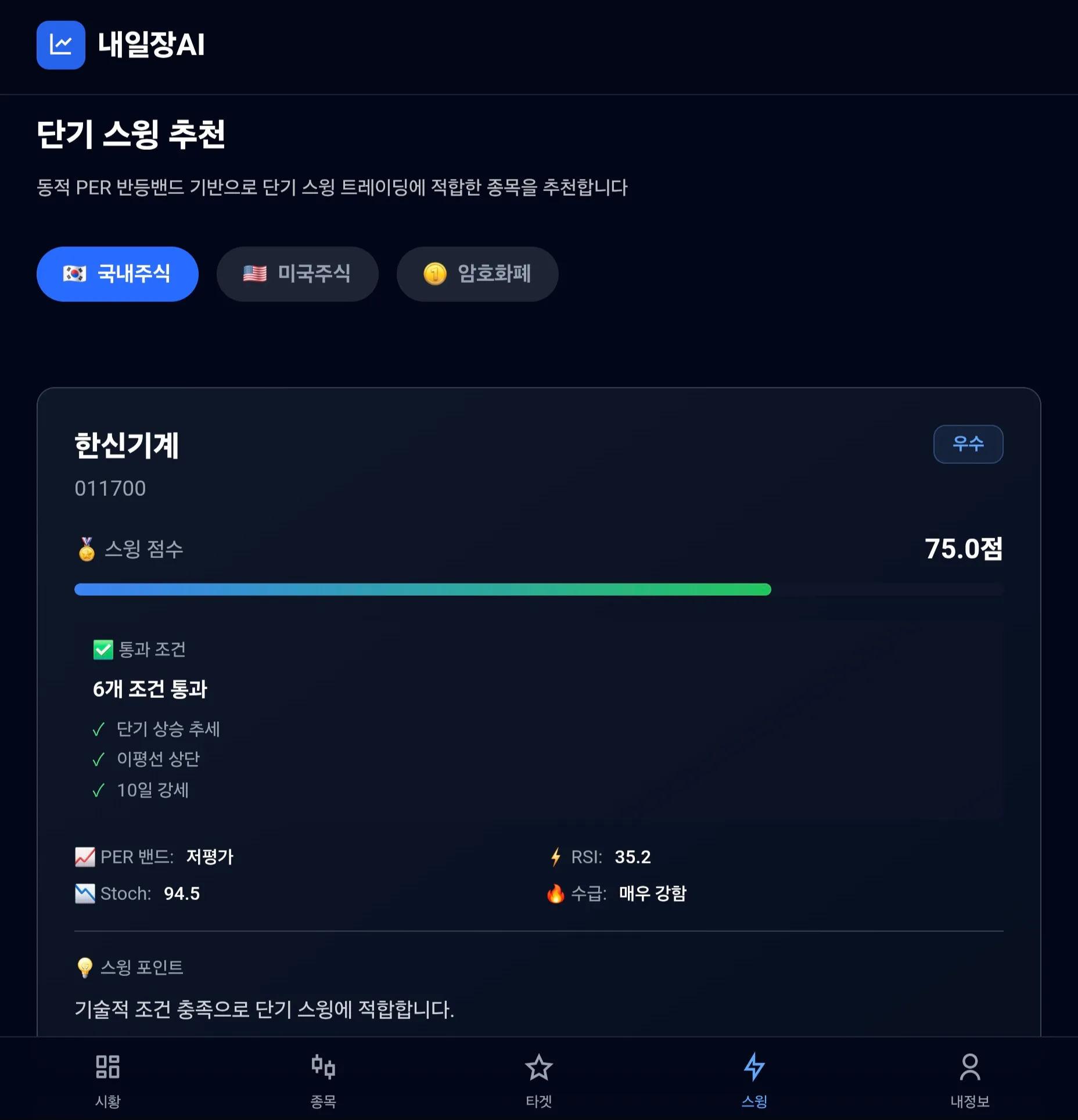
Task: Open the 시황 market overview icon
Action: pyautogui.click(x=107, y=1067)
